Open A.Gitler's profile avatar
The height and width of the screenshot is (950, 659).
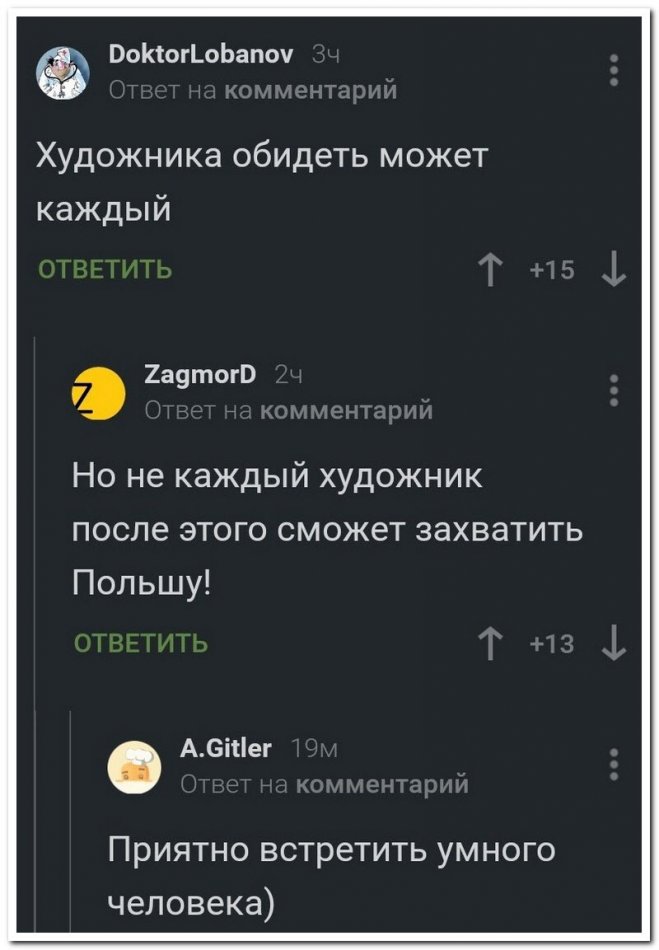tap(134, 767)
